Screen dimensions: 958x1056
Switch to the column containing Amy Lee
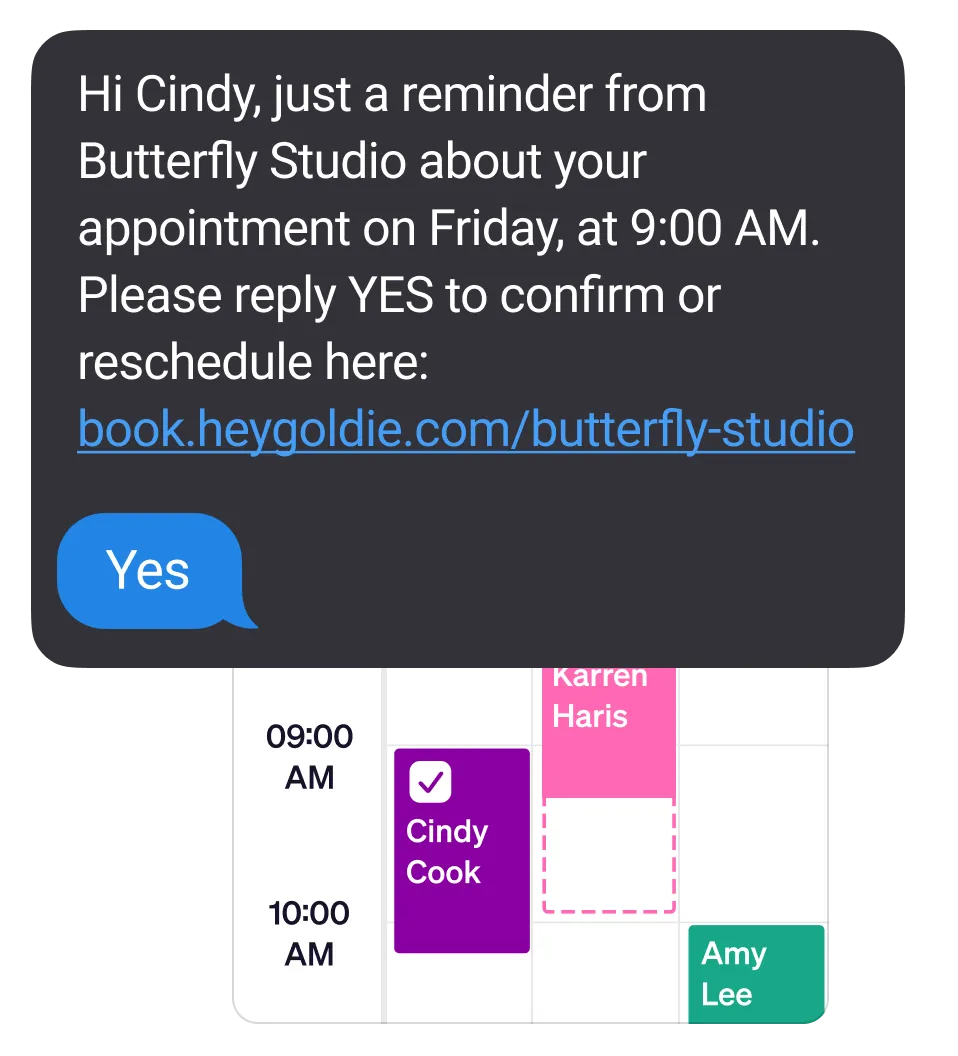(x=755, y=800)
